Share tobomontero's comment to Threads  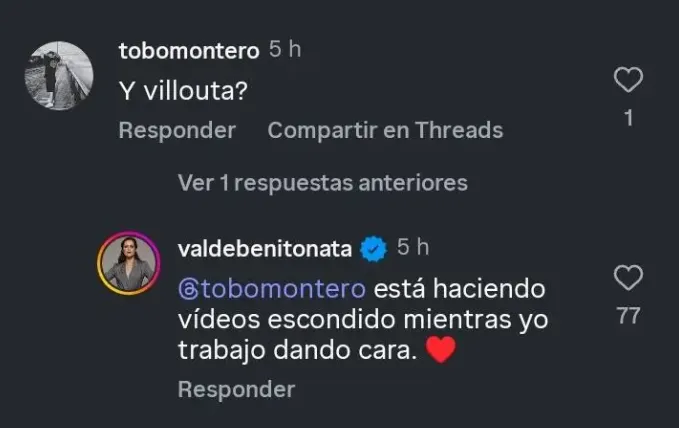[385, 130]
